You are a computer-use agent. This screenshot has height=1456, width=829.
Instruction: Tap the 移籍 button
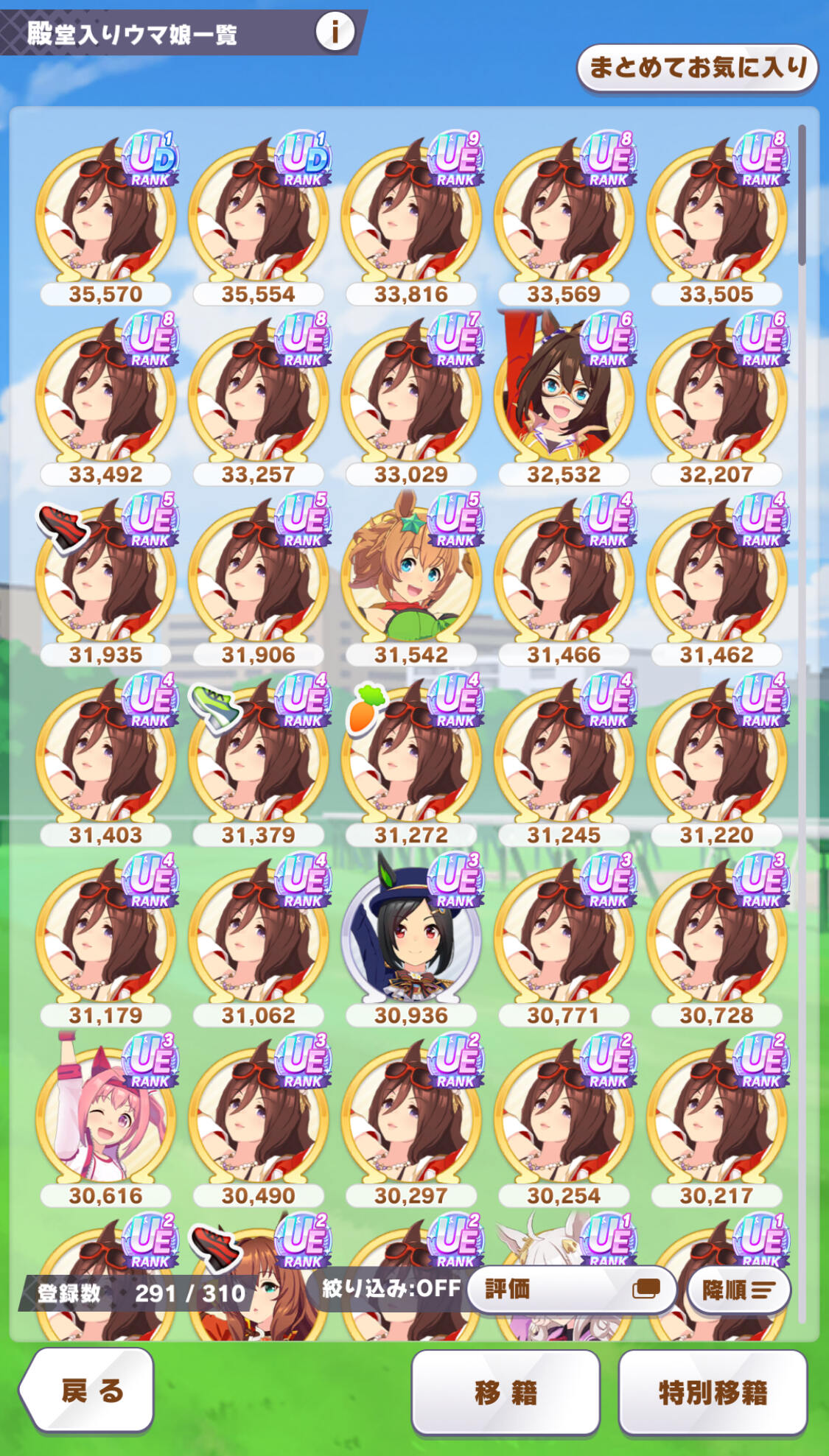tap(506, 1393)
